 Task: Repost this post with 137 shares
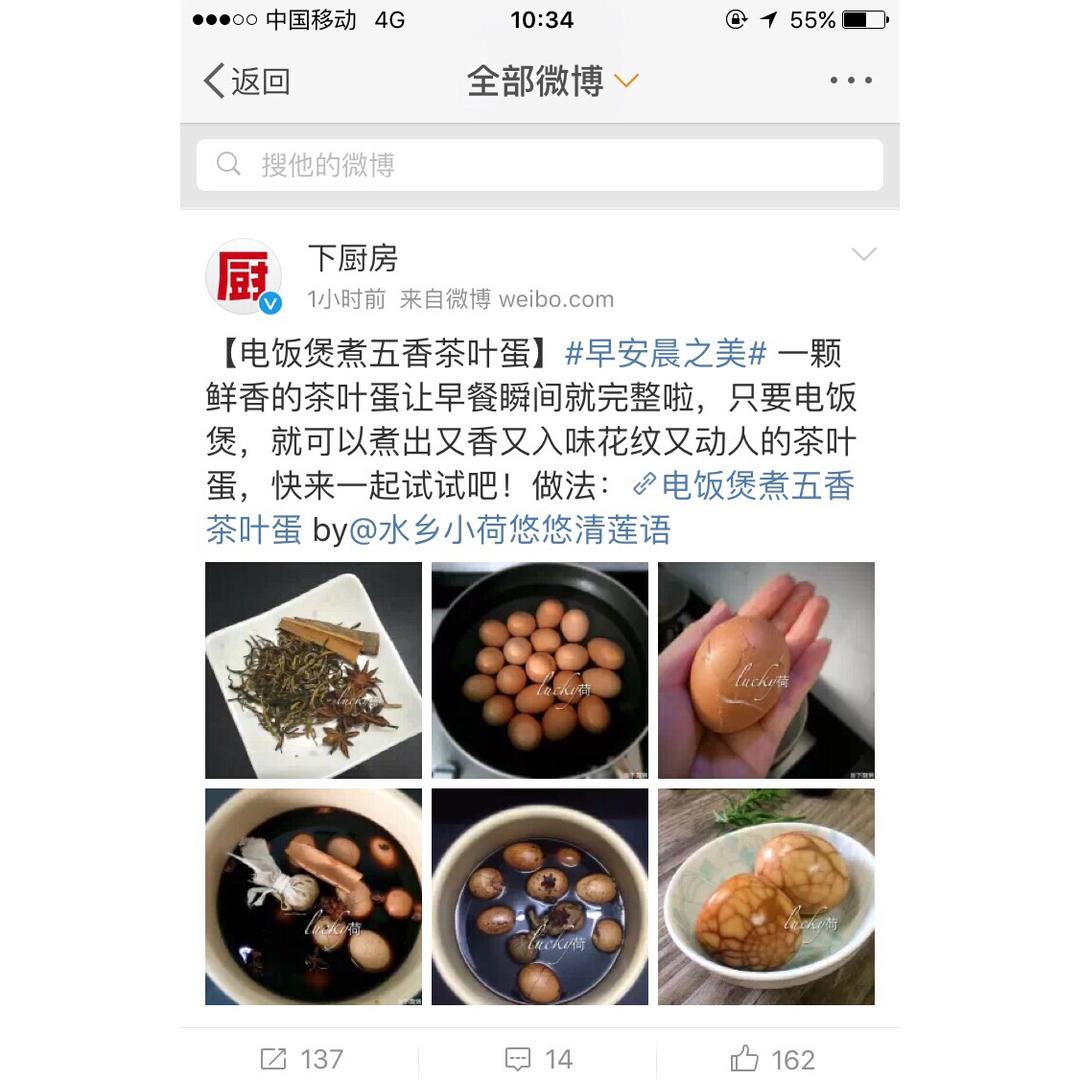click(301, 1059)
